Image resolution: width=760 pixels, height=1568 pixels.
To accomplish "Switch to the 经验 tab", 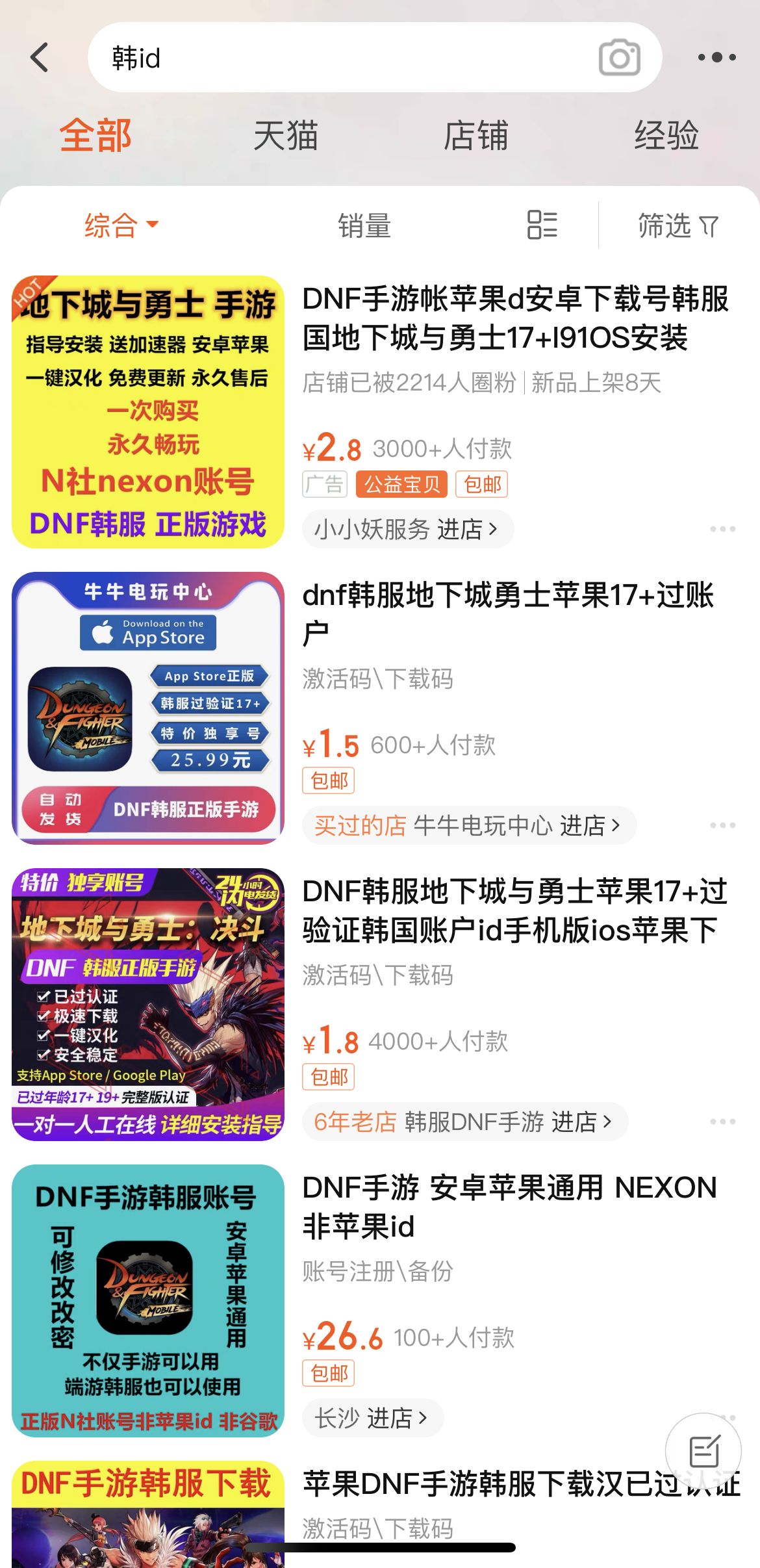I will [666, 136].
